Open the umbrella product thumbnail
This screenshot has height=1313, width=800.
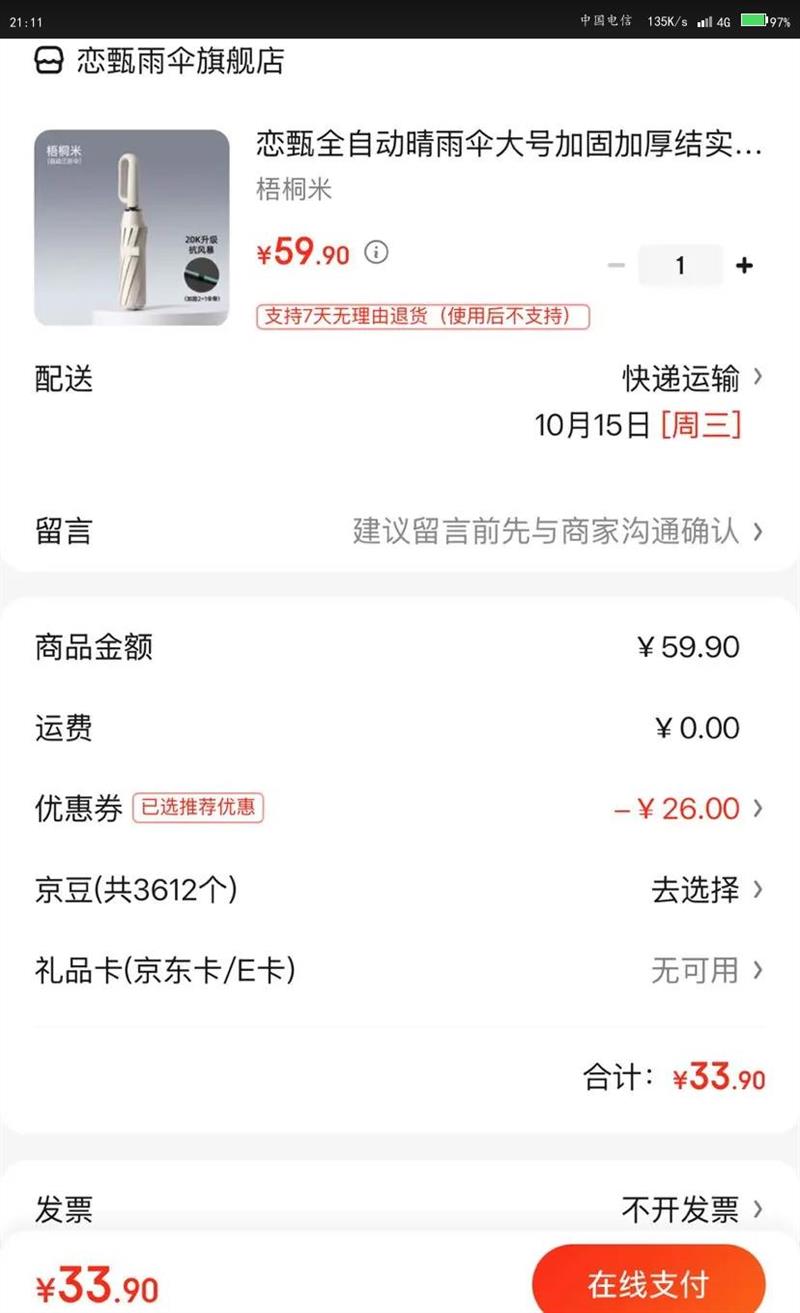pyautogui.click(x=132, y=228)
